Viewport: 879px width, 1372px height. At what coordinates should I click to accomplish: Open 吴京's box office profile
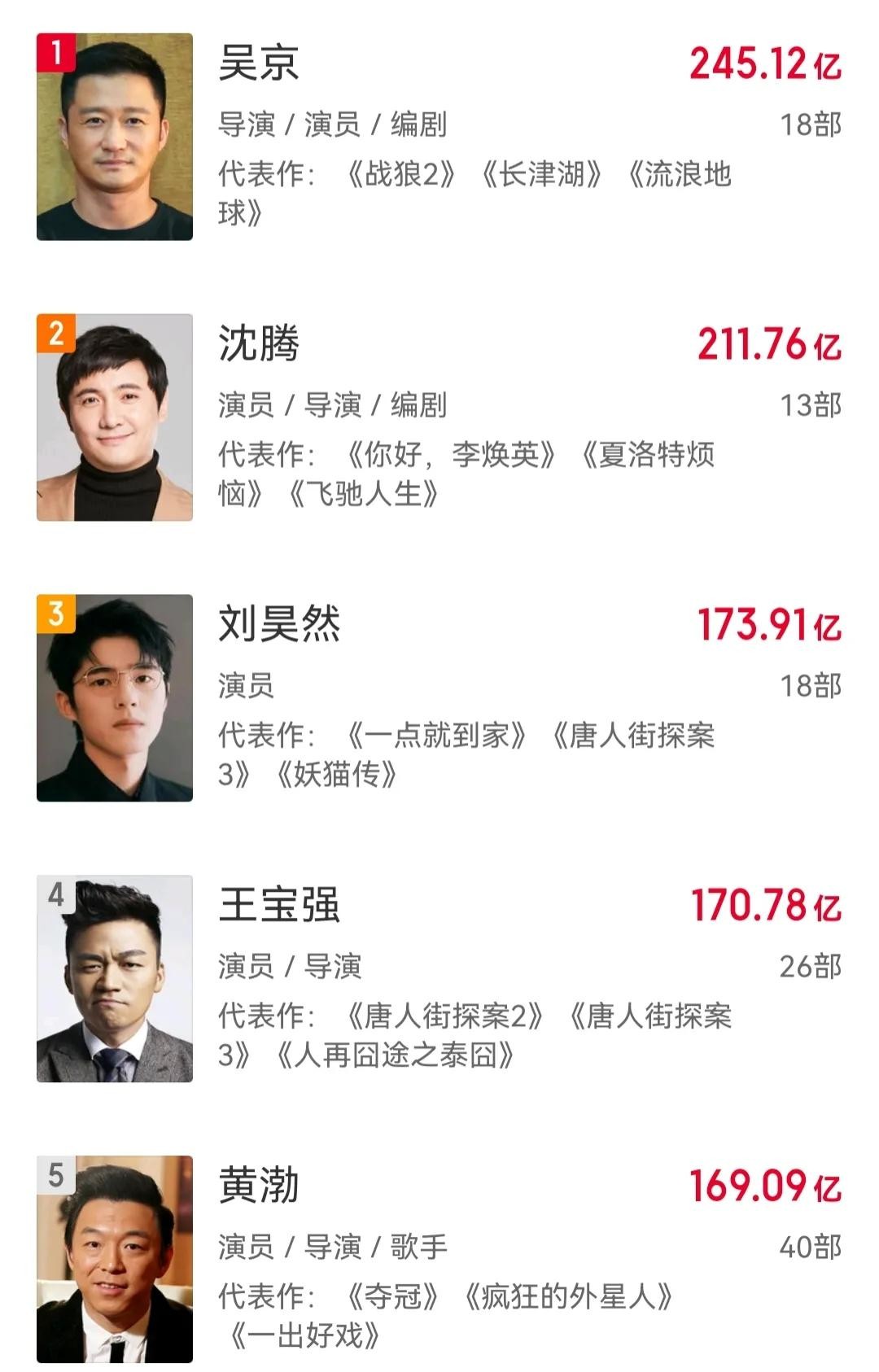point(259,63)
